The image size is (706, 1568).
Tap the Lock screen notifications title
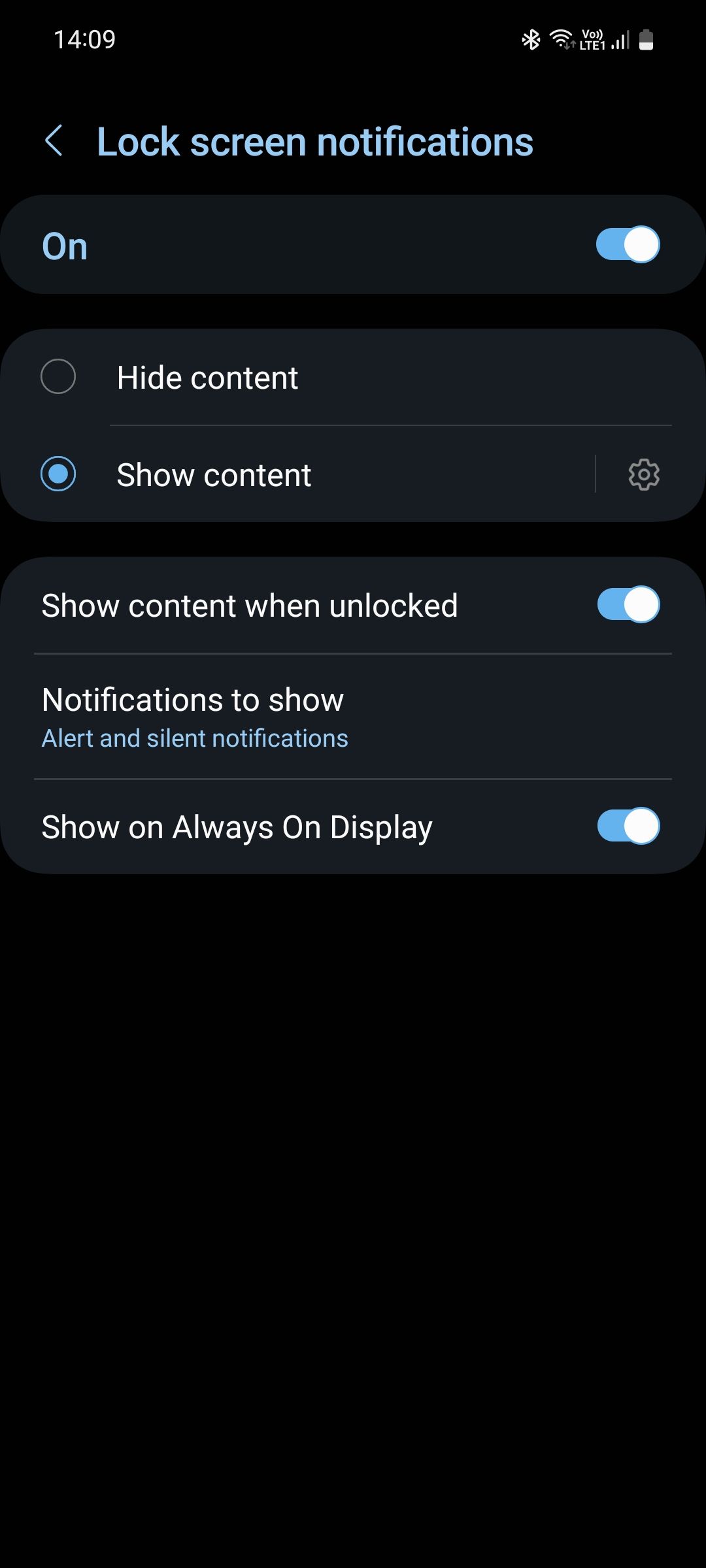pyautogui.click(x=316, y=141)
